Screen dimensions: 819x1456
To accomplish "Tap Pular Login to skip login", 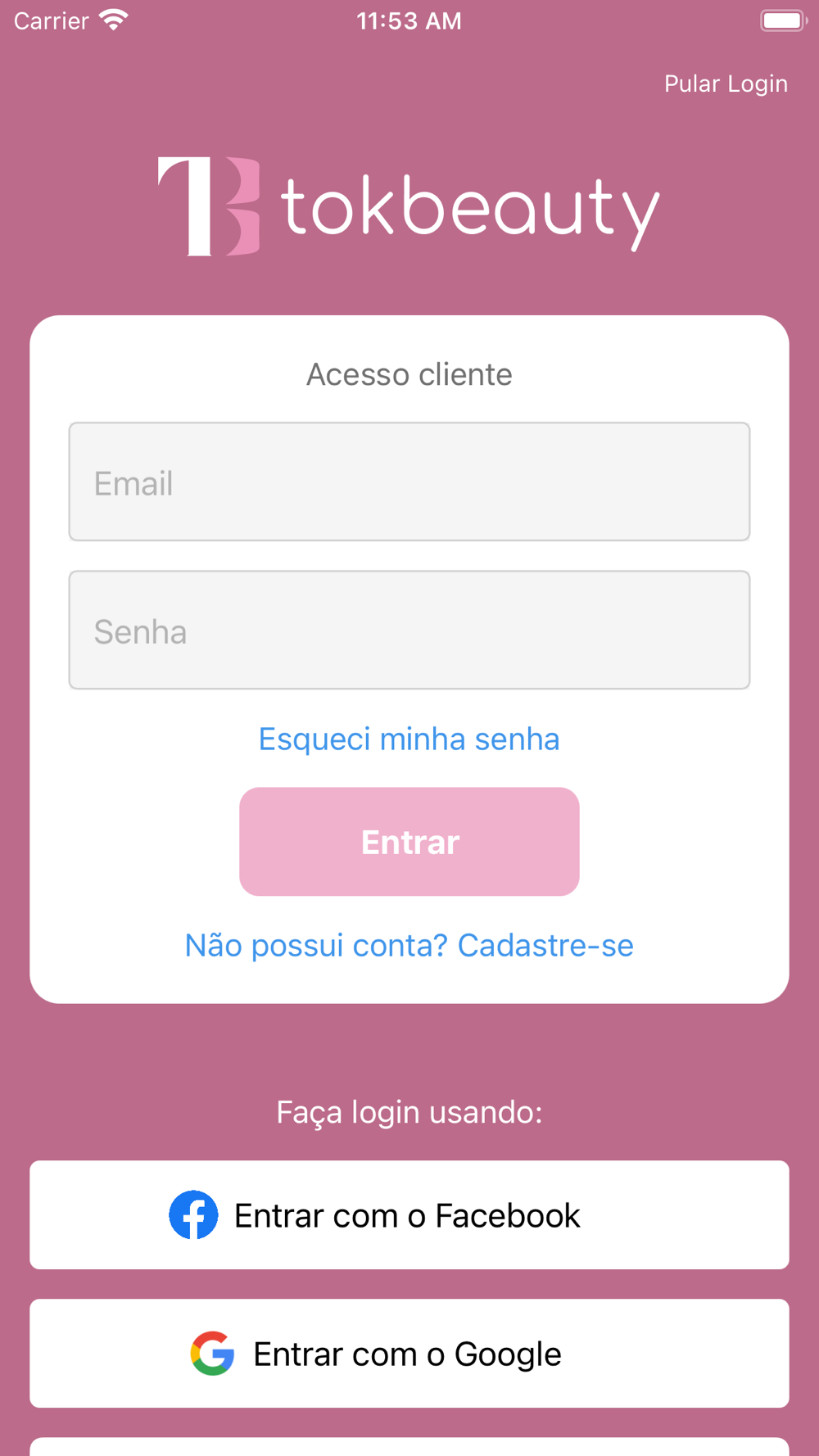I will click(x=726, y=84).
